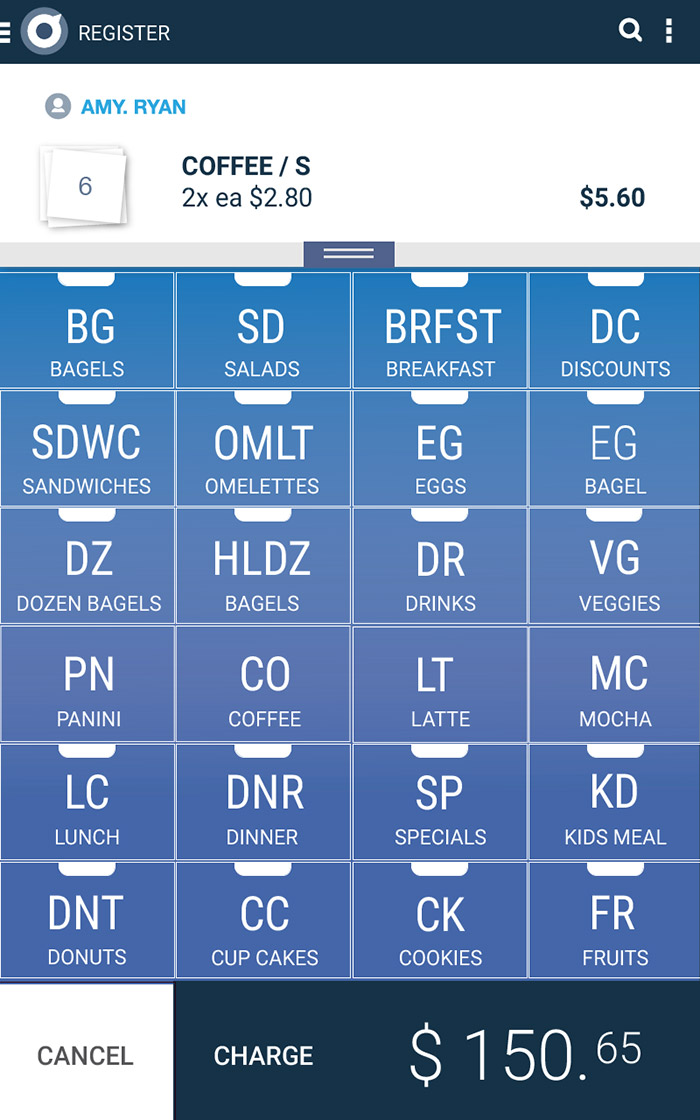Select the CO Coffee tile
The height and width of the screenshot is (1120, 700).
(263, 684)
